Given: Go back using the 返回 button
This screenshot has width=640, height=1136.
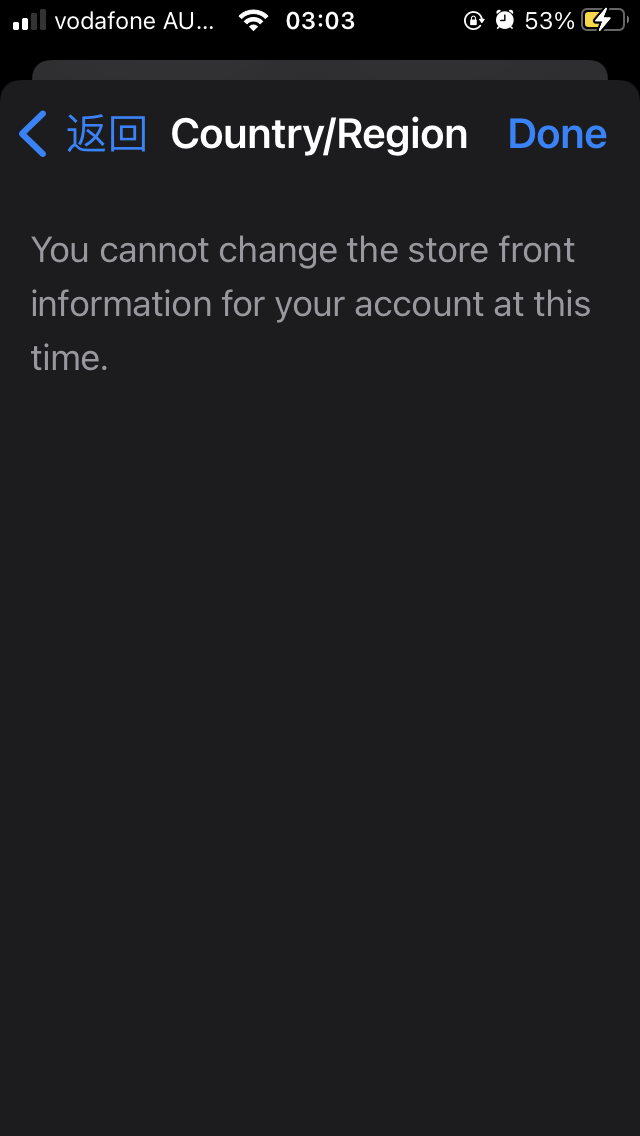Looking at the screenshot, I should (84, 134).
